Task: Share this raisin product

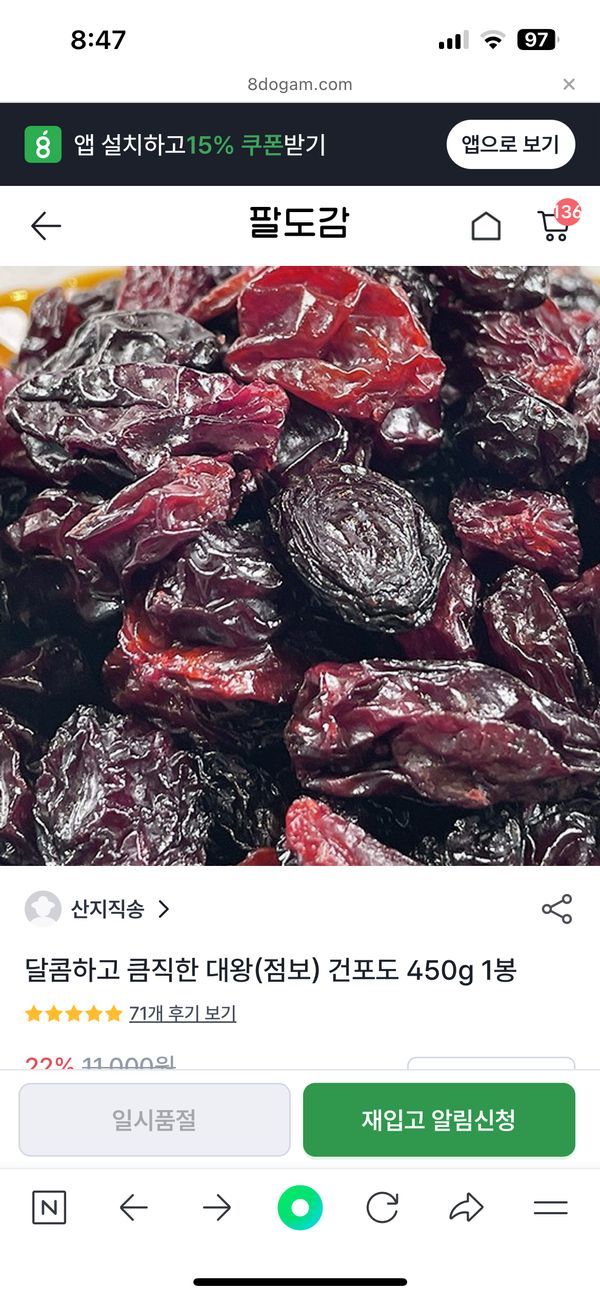Action: click(x=556, y=909)
